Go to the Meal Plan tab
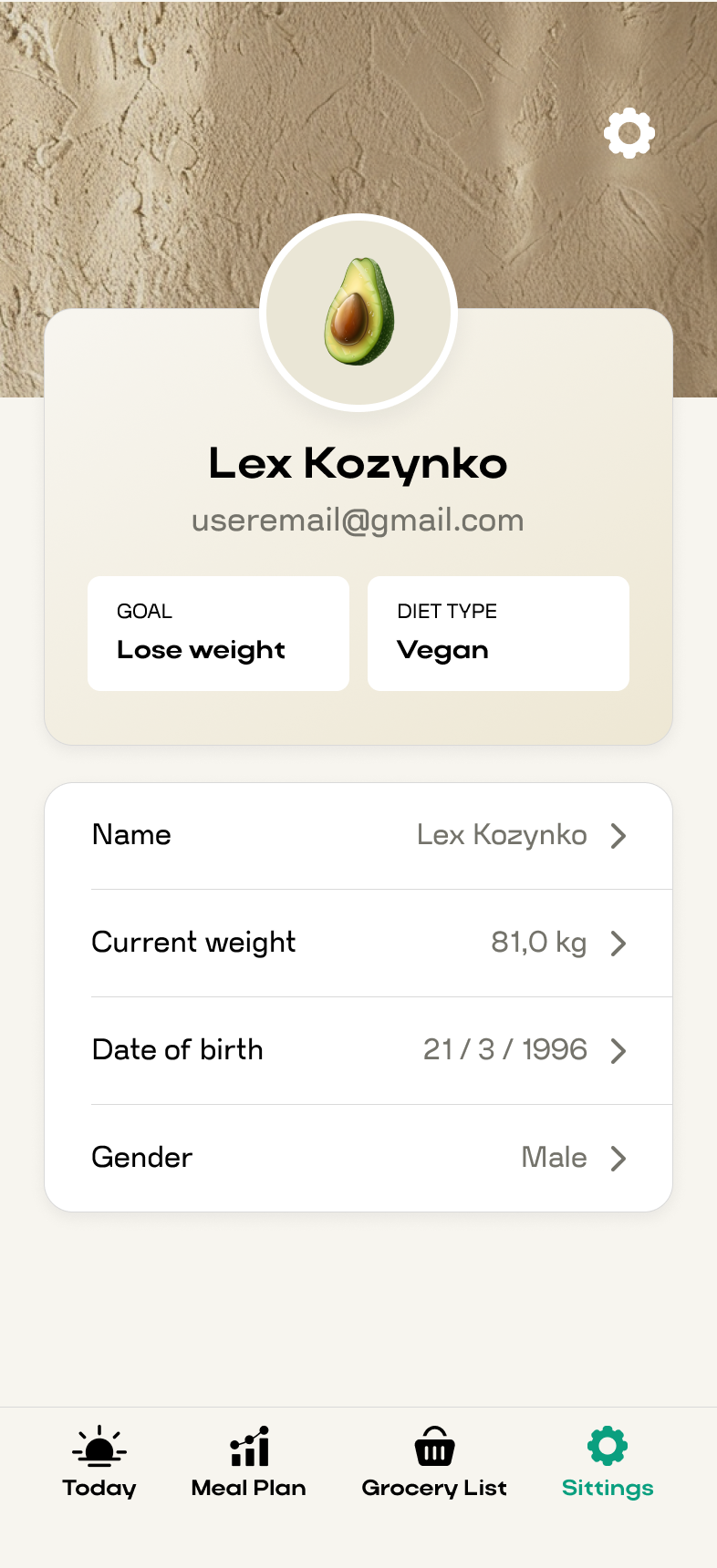Screen dimensions: 717x1568 (x=249, y=1462)
